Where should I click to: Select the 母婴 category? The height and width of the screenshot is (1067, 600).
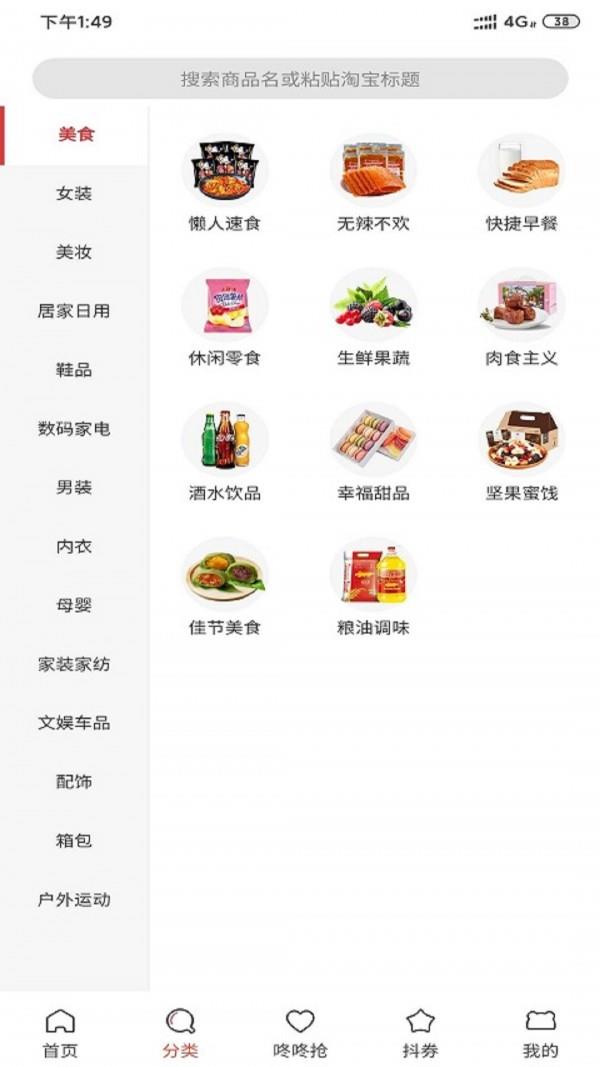point(74,606)
